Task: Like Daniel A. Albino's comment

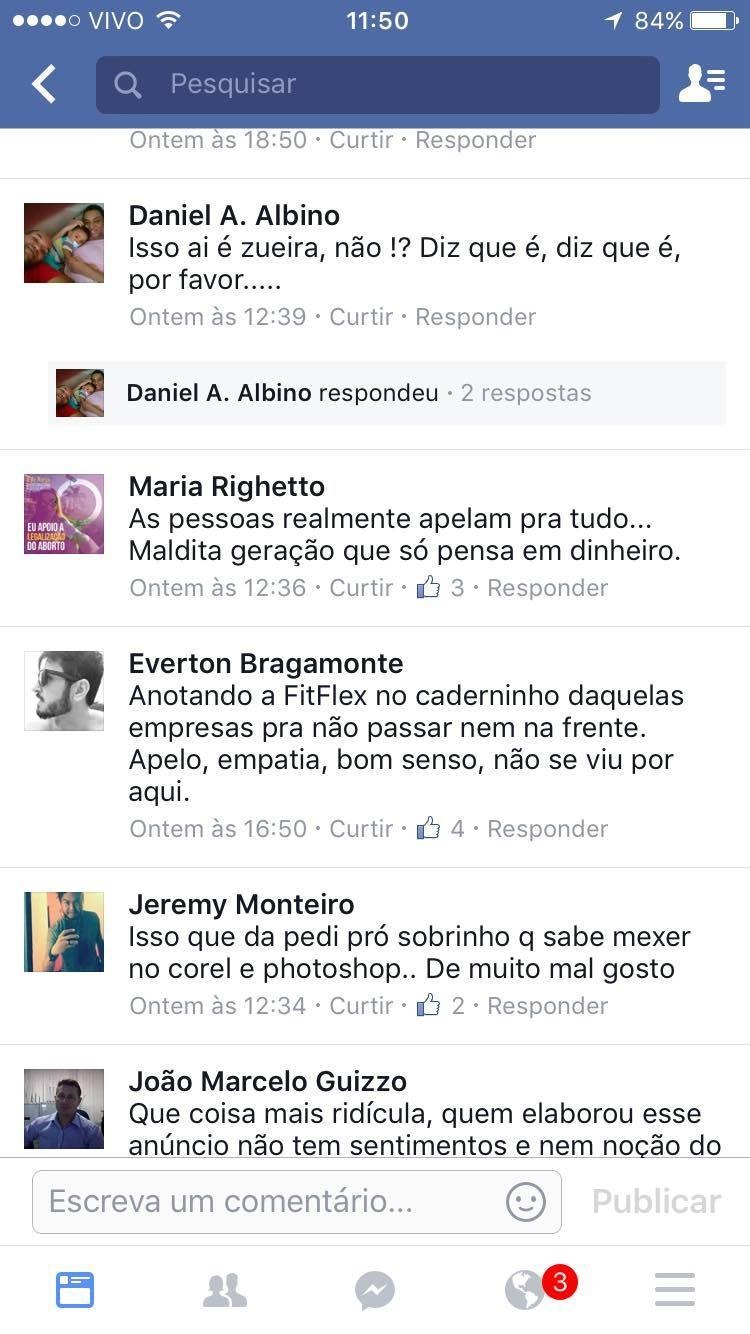Action: coord(361,317)
